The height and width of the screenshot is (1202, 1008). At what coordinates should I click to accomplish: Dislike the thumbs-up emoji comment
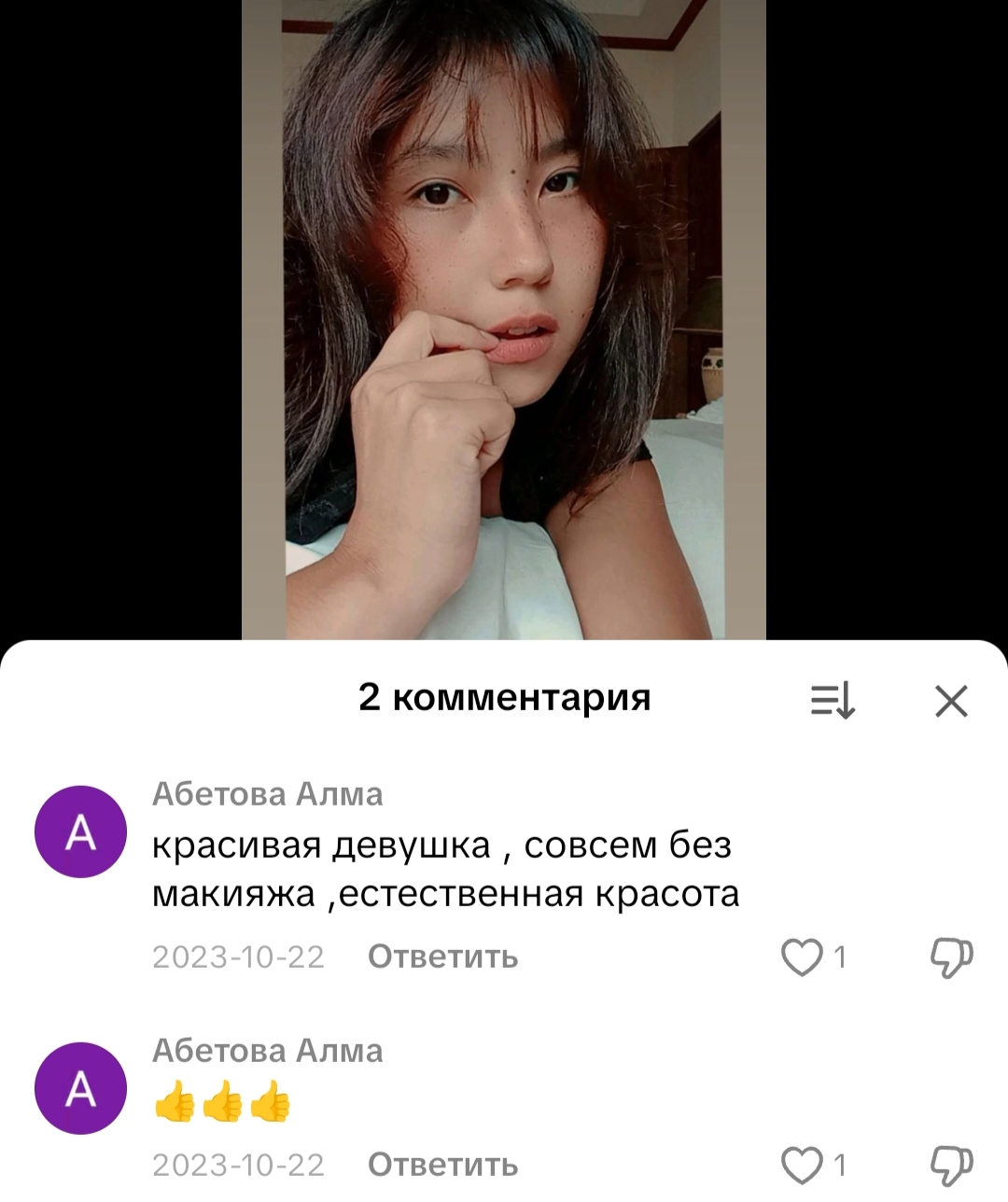951,1166
